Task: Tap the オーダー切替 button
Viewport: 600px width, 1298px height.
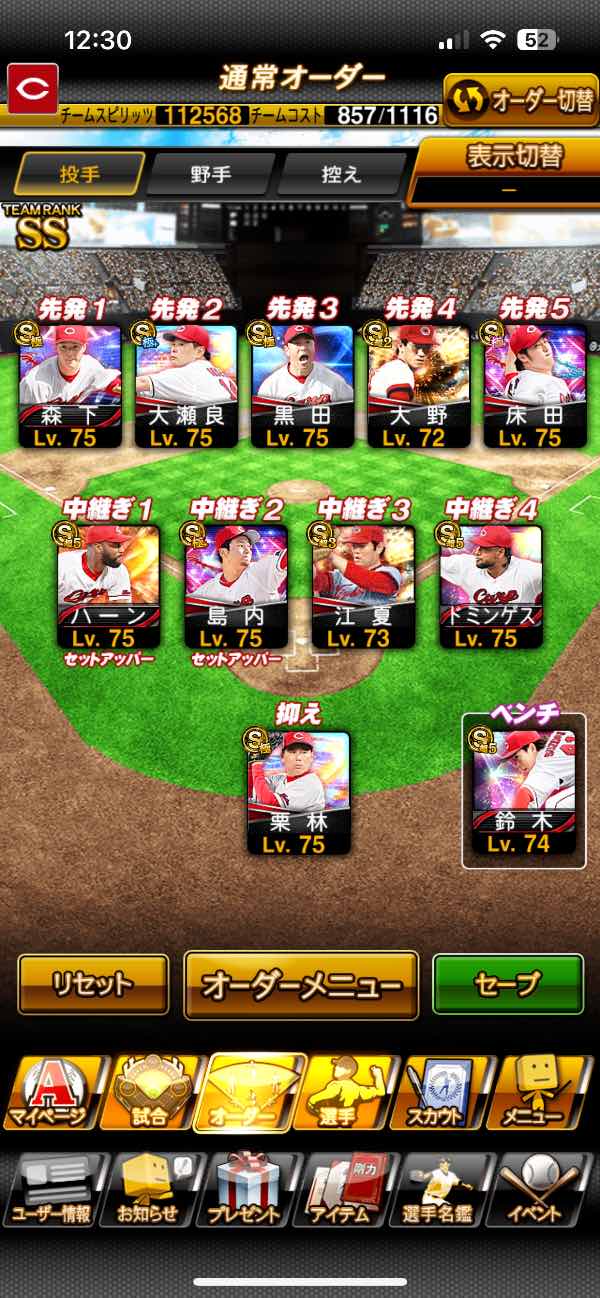Action: (x=520, y=100)
